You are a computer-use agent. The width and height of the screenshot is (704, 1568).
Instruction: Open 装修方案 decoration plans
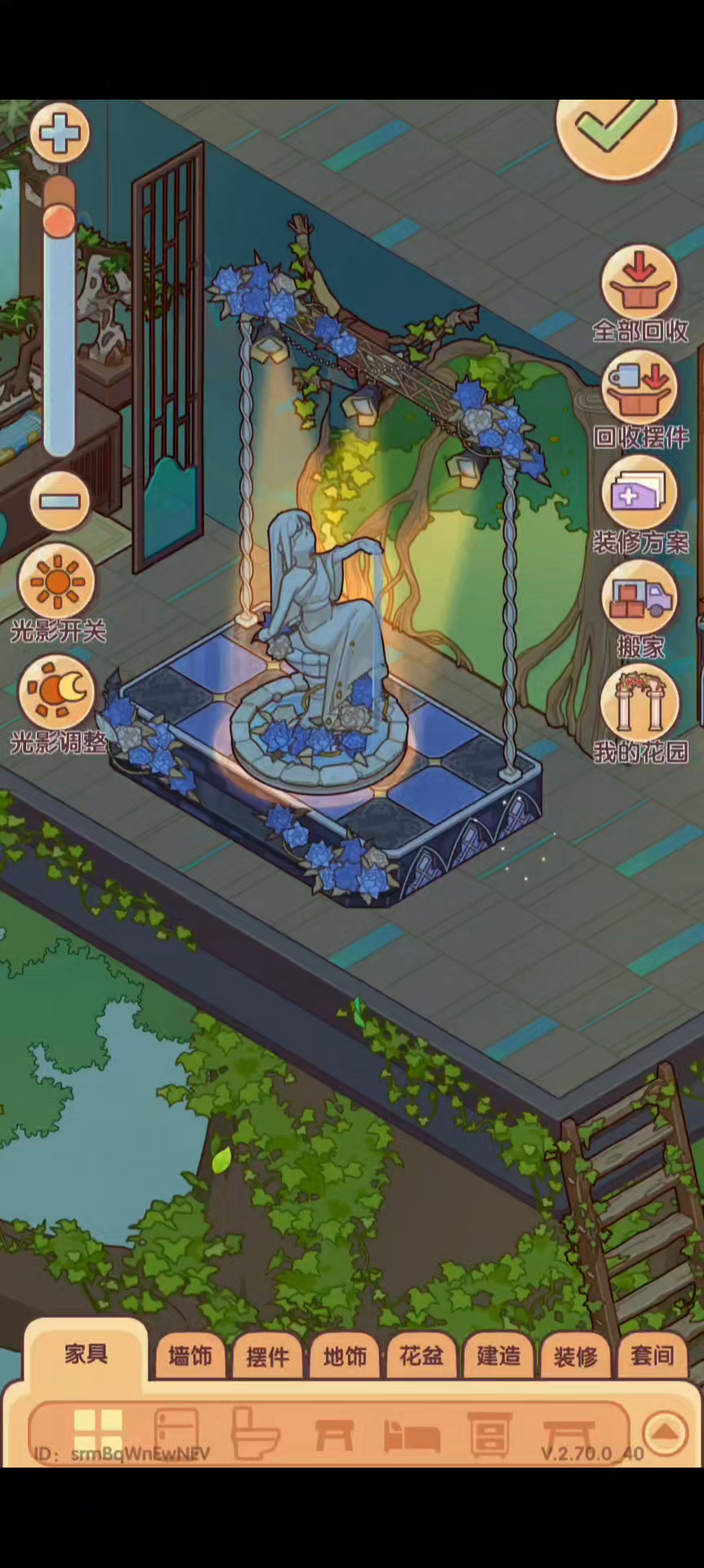click(x=639, y=495)
